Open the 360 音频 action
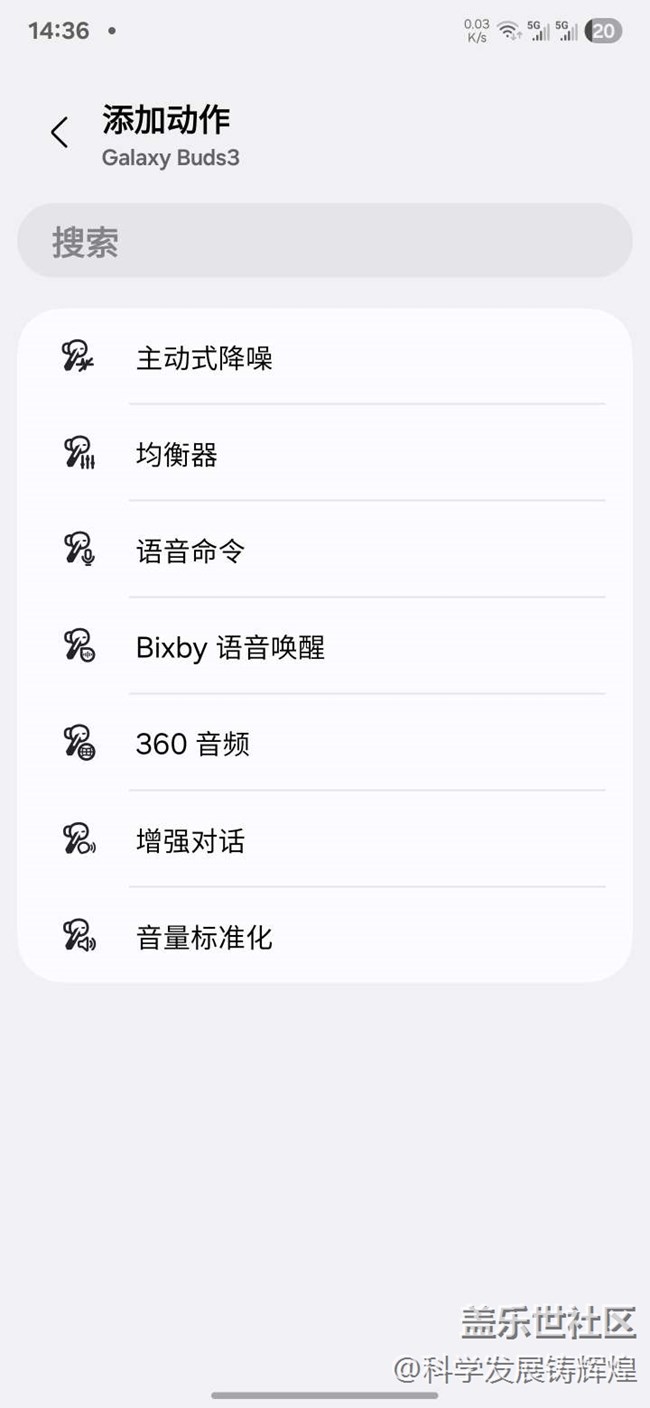Screen dimensions: 650x1408 click(325, 744)
